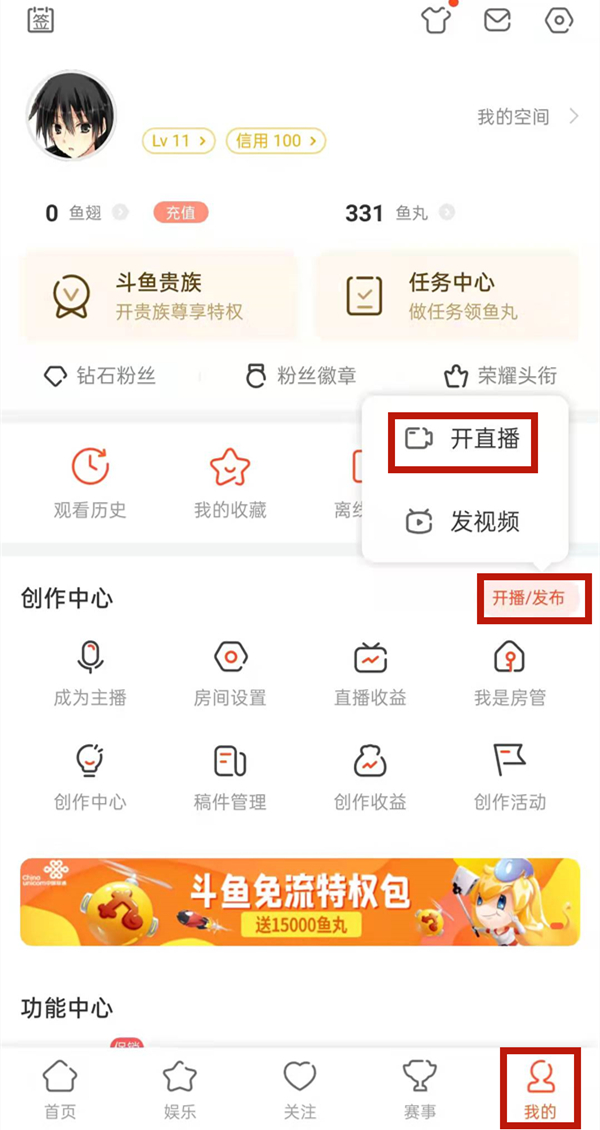Open the settings hexagon icon
600x1130 pixels.
click(x=558, y=20)
